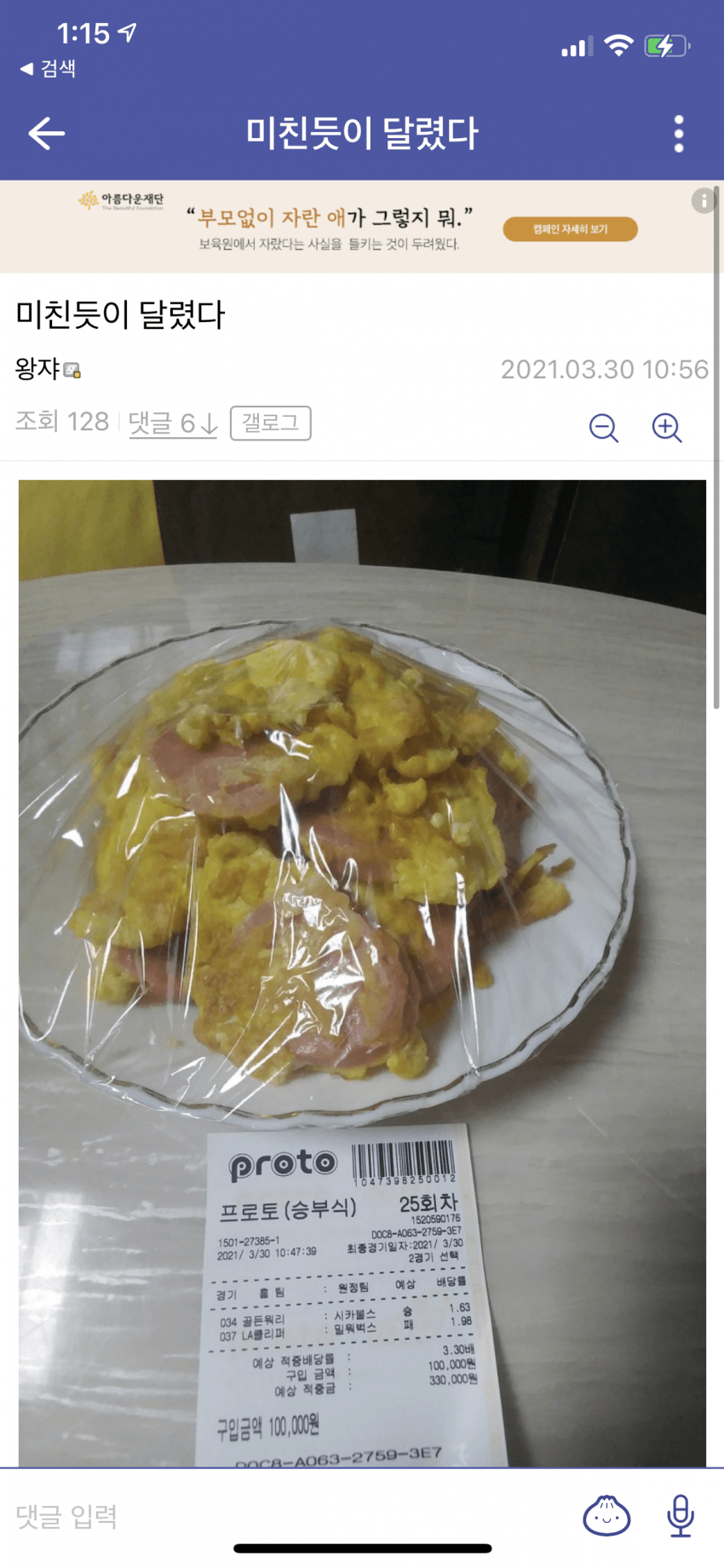Zoom out with the minus magnifier
Viewport: 724px width, 1568px height.
(604, 427)
